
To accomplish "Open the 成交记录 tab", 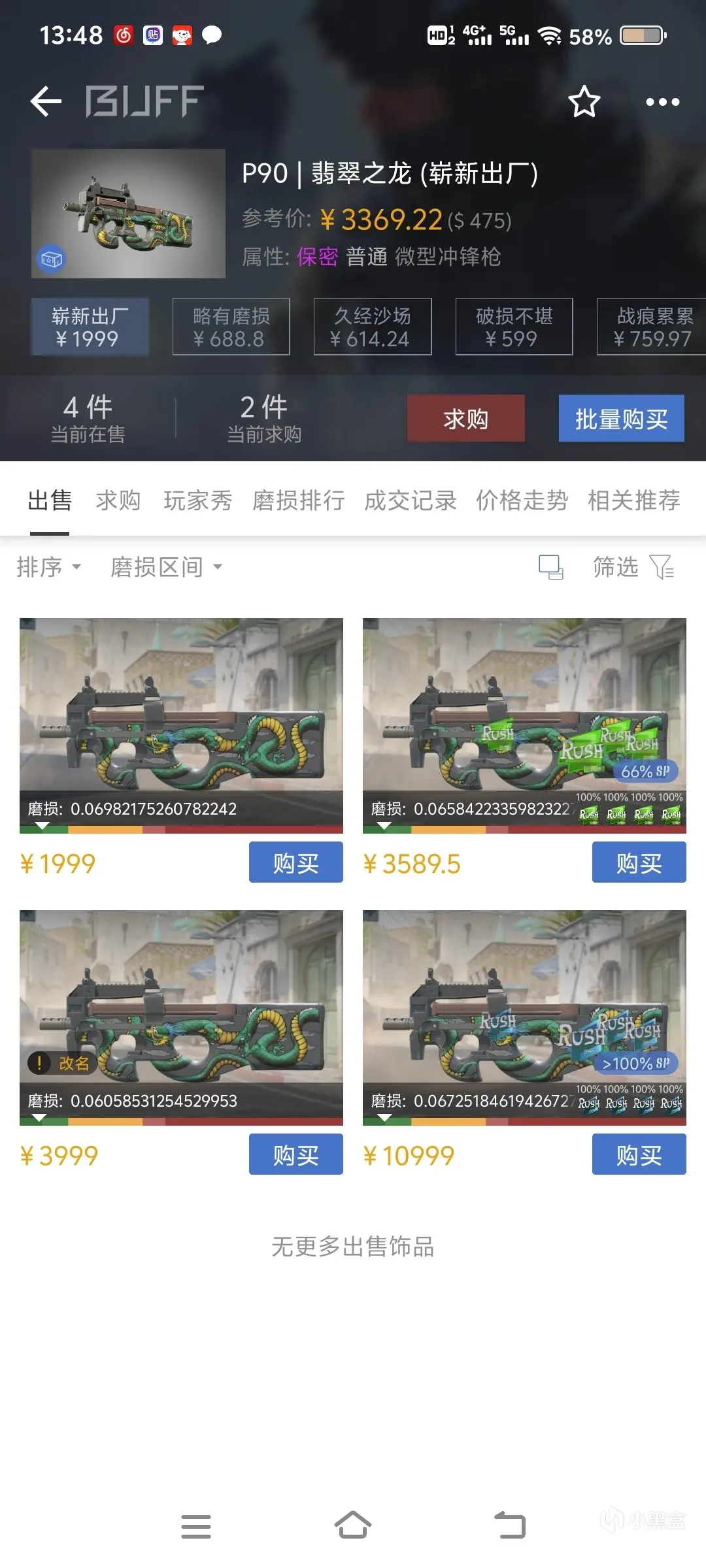I will (x=410, y=500).
